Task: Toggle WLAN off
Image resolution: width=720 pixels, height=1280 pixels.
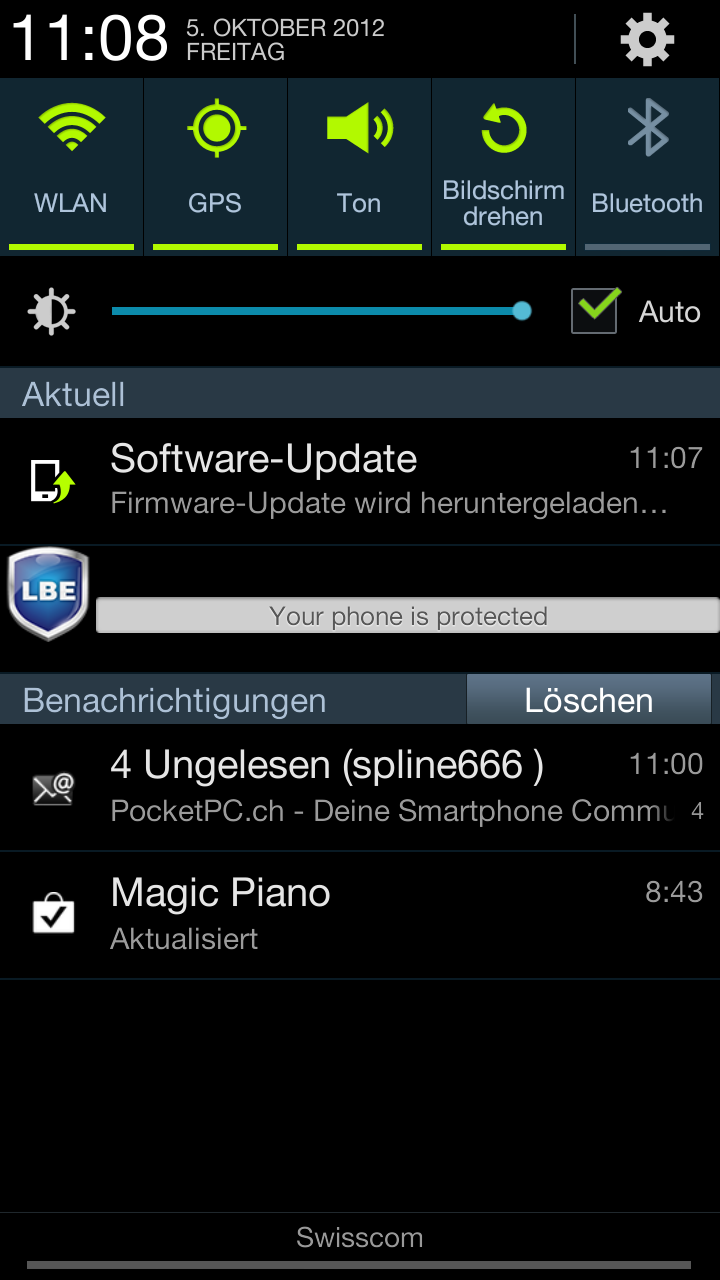Action: click(x=71, y=166)
